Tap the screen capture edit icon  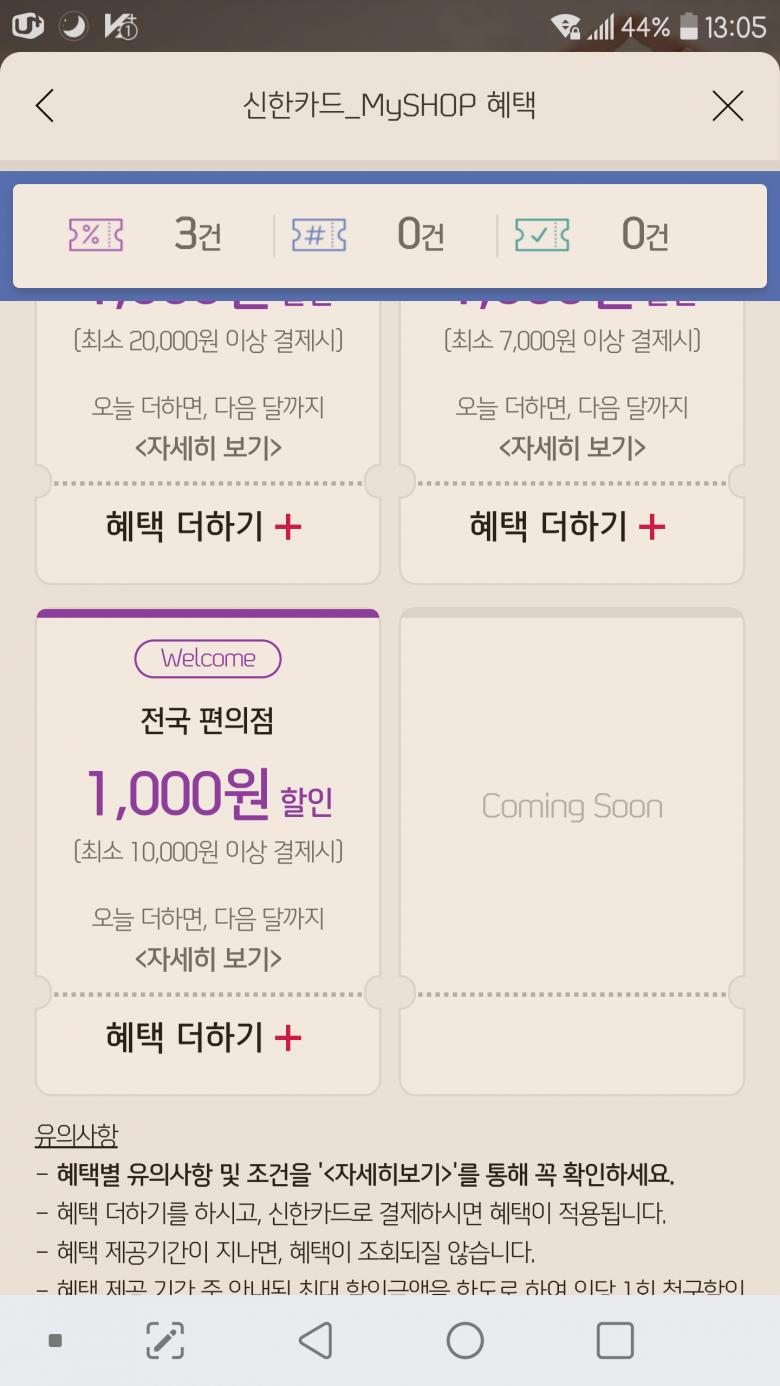click(165, 1340)
